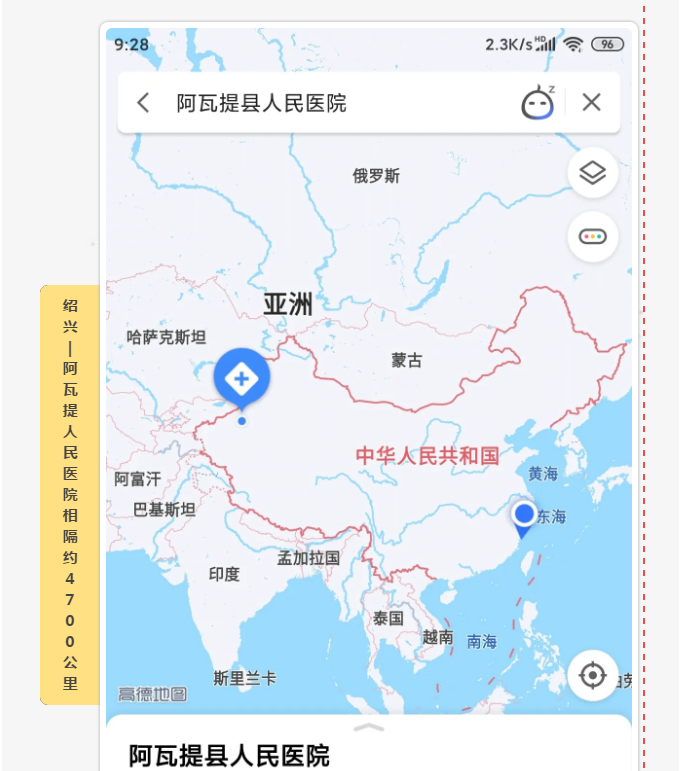
Task: Select the blue hospital pin marker
Action: click(241, 379)
